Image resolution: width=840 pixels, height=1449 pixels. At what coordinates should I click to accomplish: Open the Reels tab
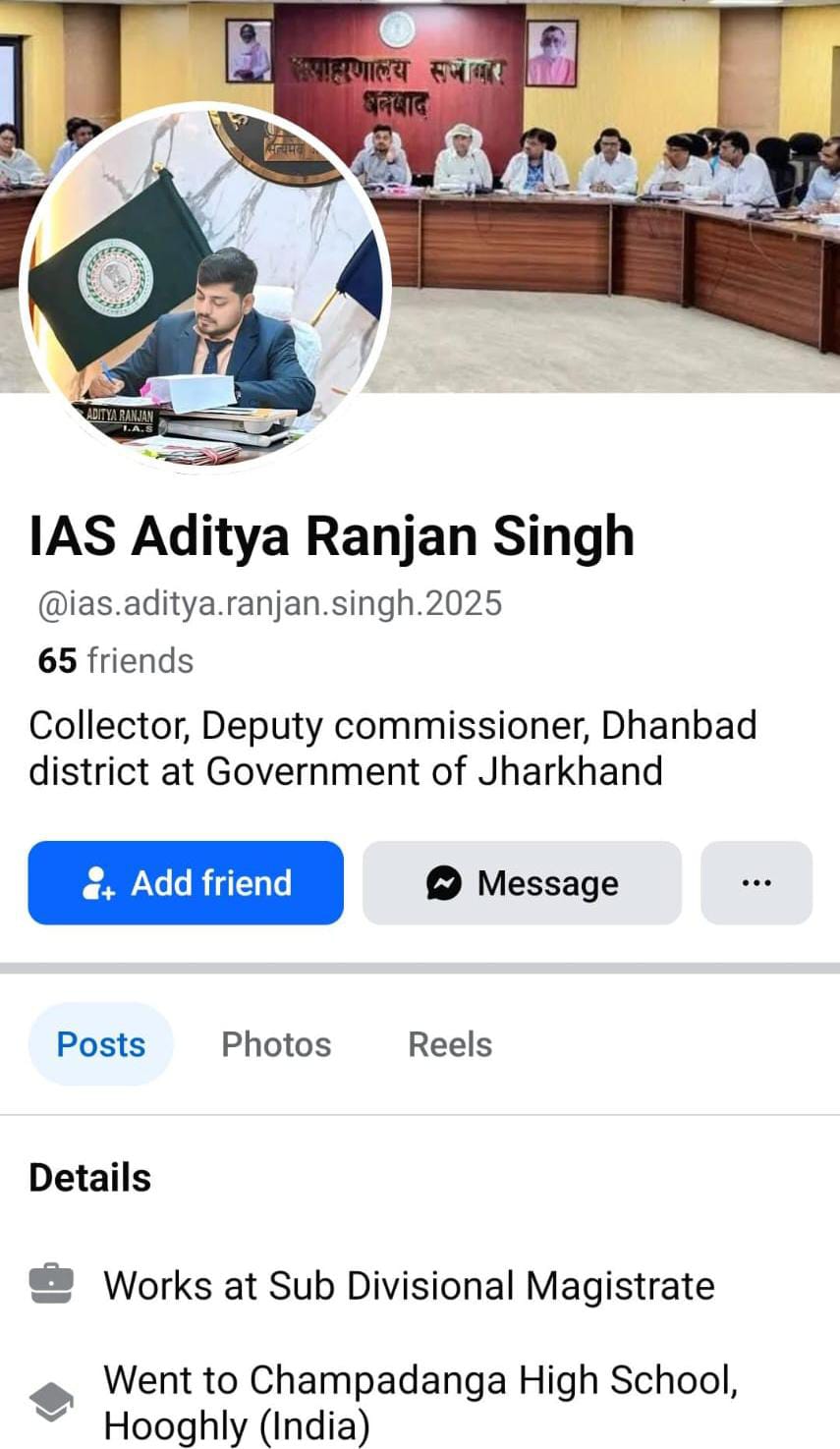coord(449,1044)
